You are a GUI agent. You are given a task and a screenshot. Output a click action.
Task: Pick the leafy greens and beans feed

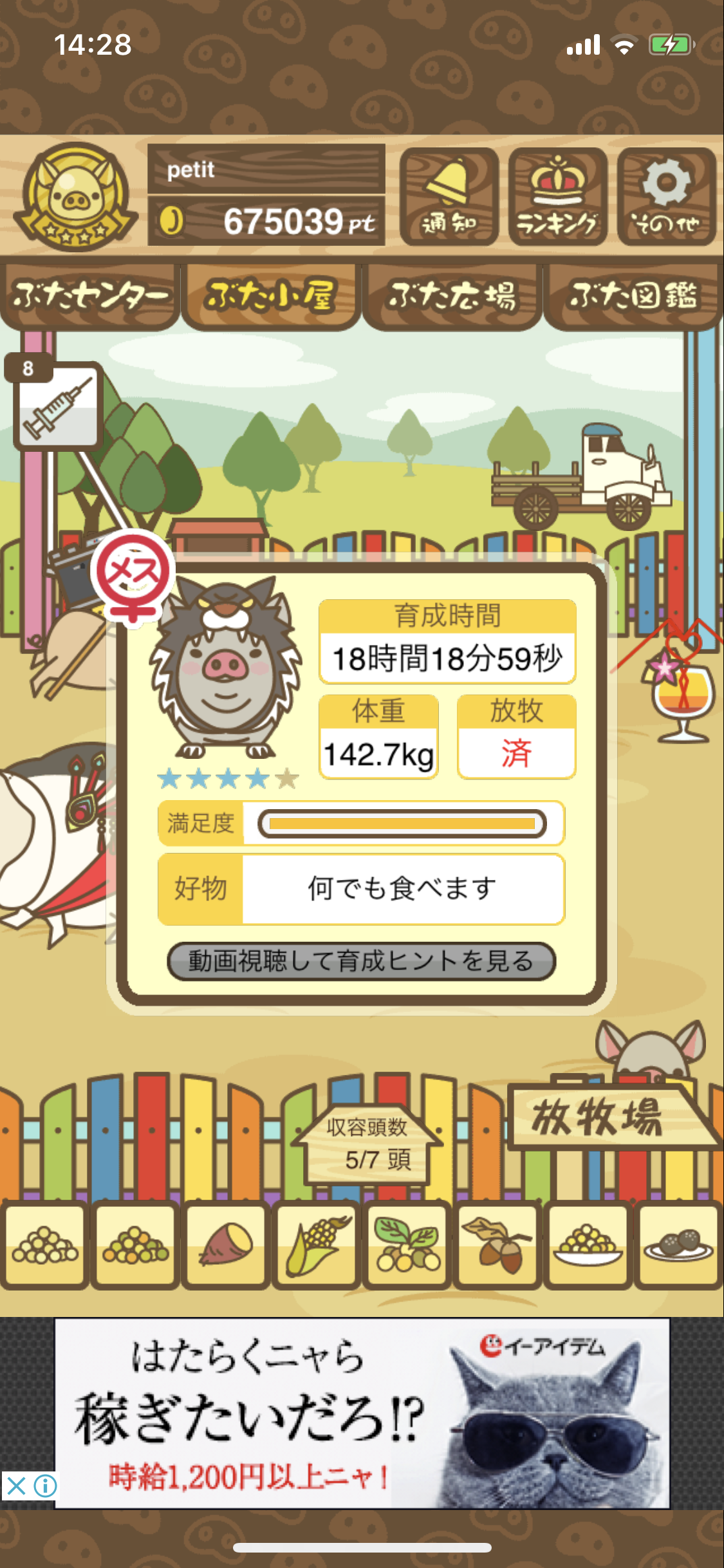coord(407,1245)
